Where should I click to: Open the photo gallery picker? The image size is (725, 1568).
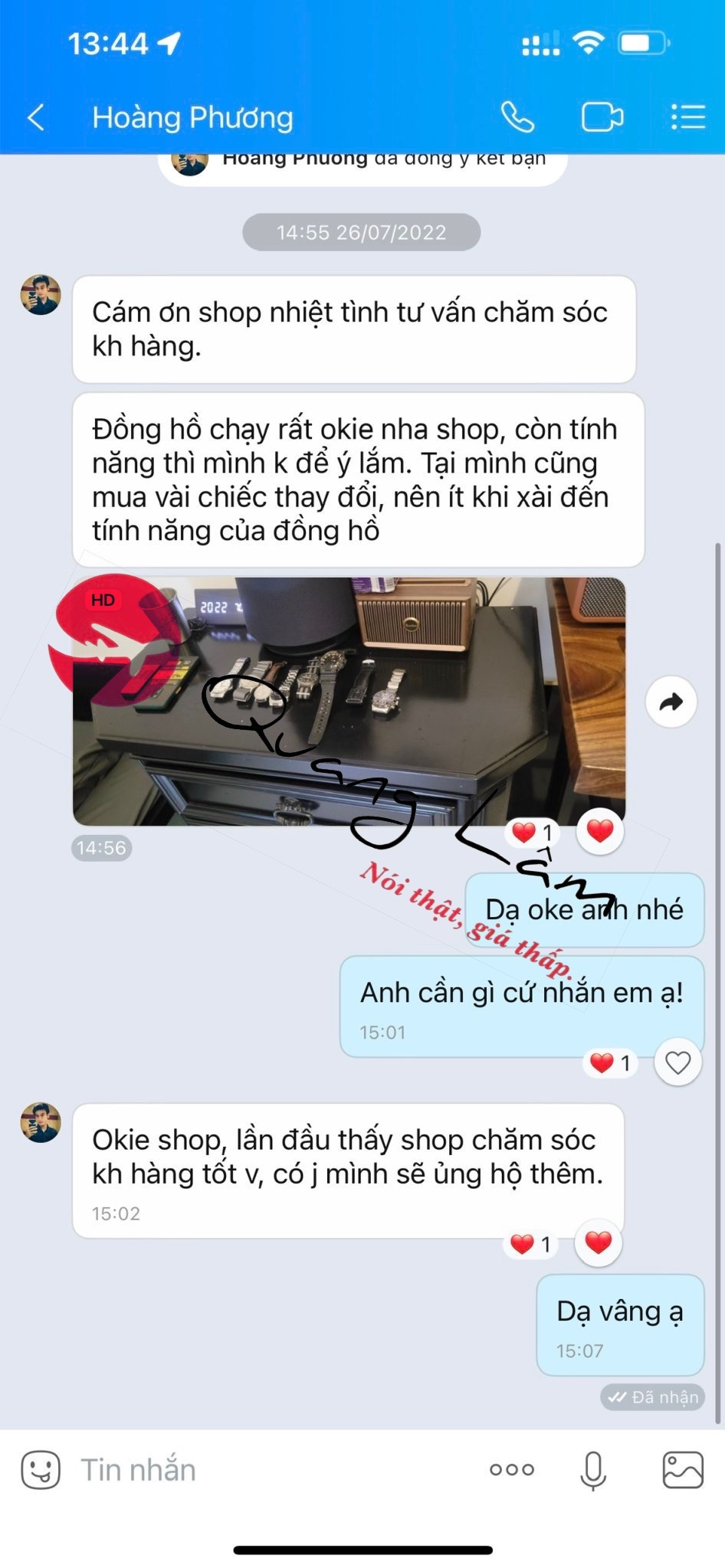tap(683, 1469)
